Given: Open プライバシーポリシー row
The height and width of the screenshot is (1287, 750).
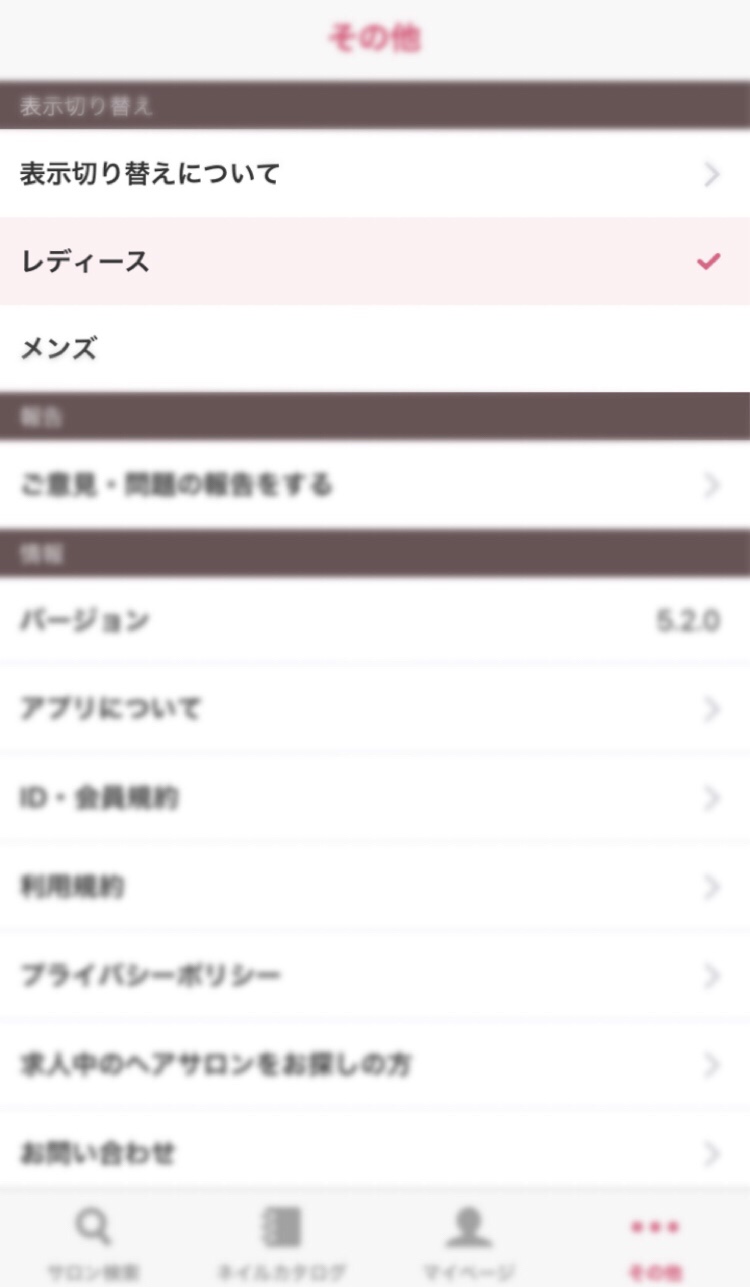Looking at the screenshot, I should pos(375,976).
